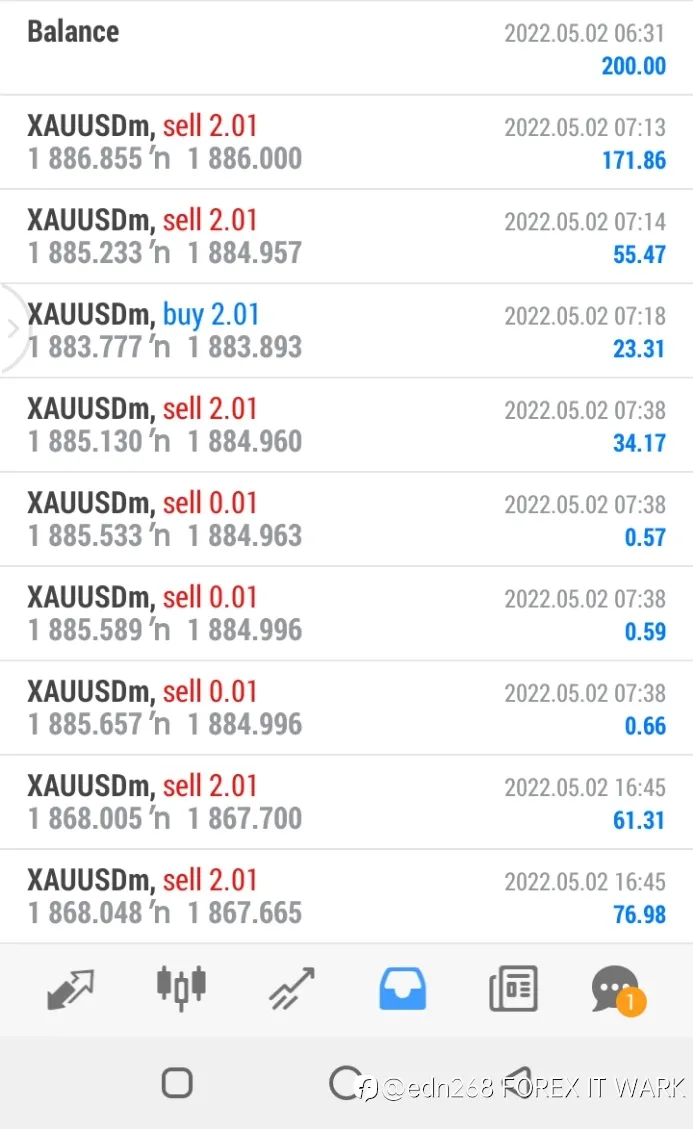Open the Quotes tab with arrows icon
This screenshot has width=693, height=1129.
(71, 989)
